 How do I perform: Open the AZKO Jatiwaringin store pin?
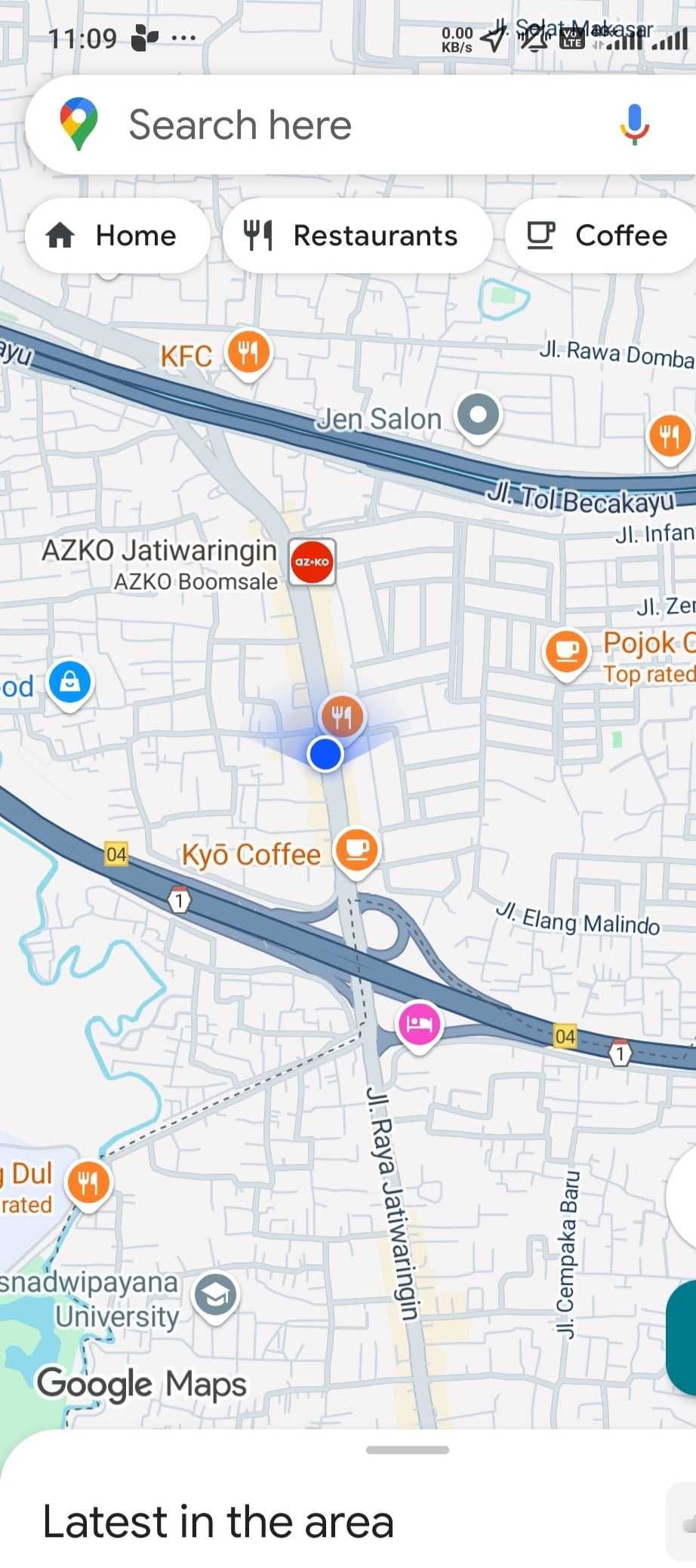click(313, 561)
